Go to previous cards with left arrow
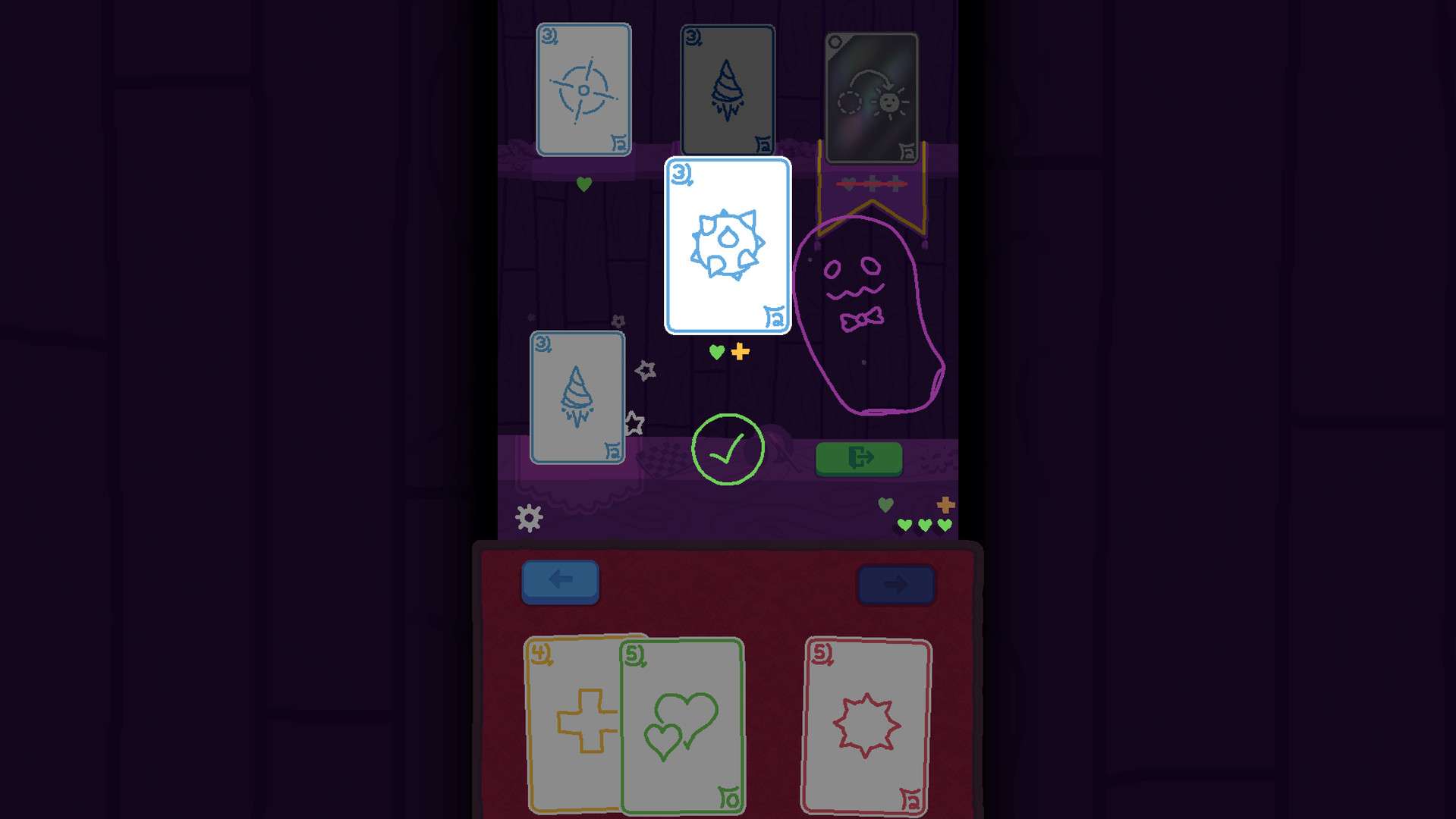Viewport: 1456px width, 819px height. [560, 581]
